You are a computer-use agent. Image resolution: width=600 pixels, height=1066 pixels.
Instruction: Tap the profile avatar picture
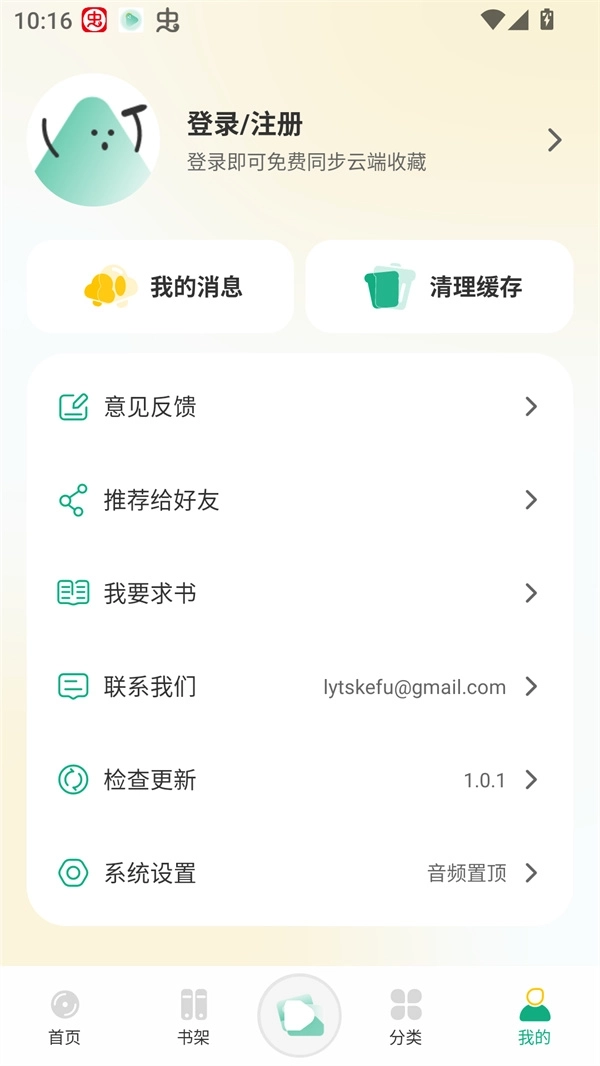(x=93, y=140)
